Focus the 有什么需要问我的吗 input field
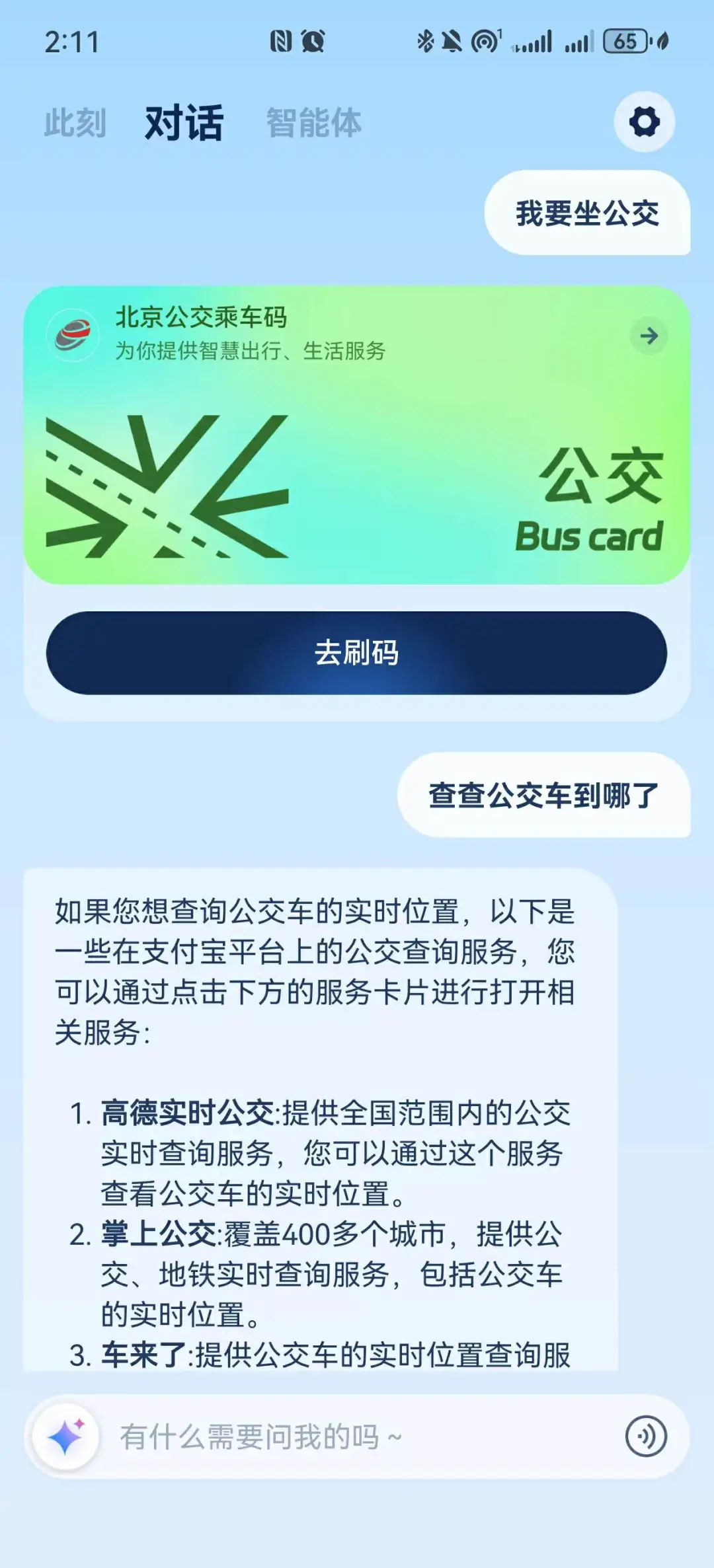714x1568 pixels. point(357,1437)
